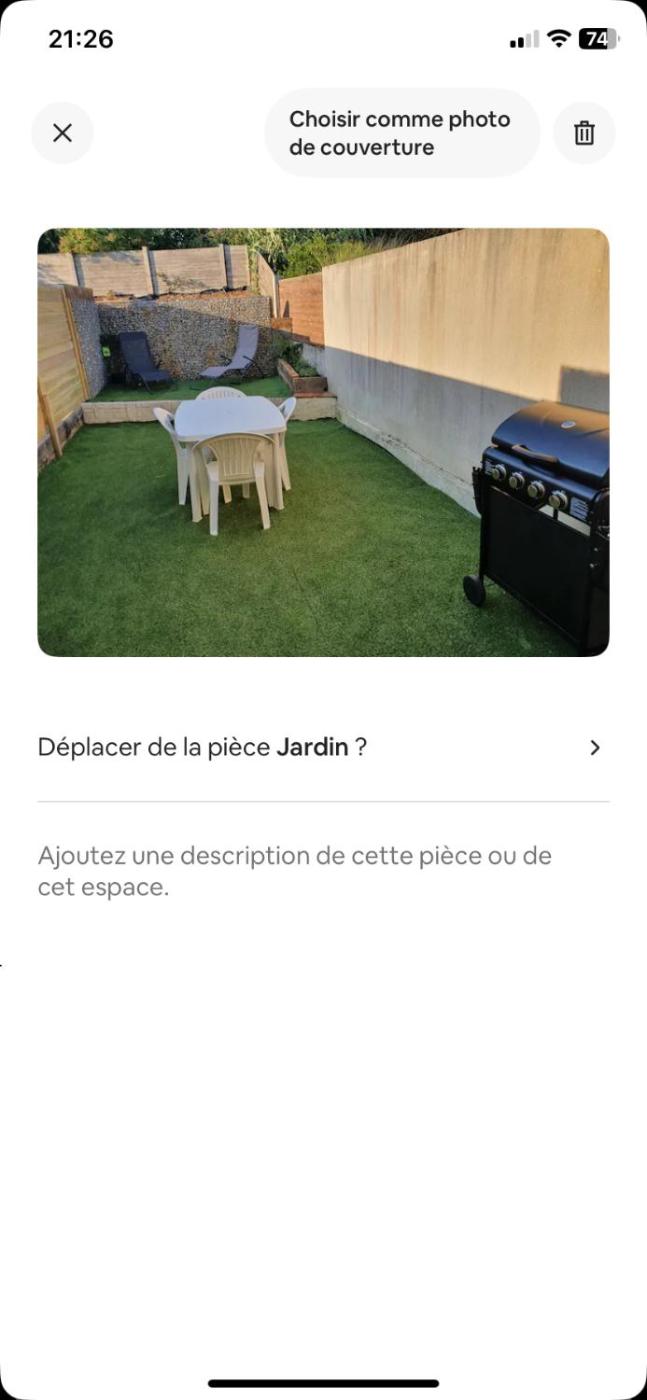Open 'Déplacer de la pièce Jardin' row

click(x=322, y=747)
